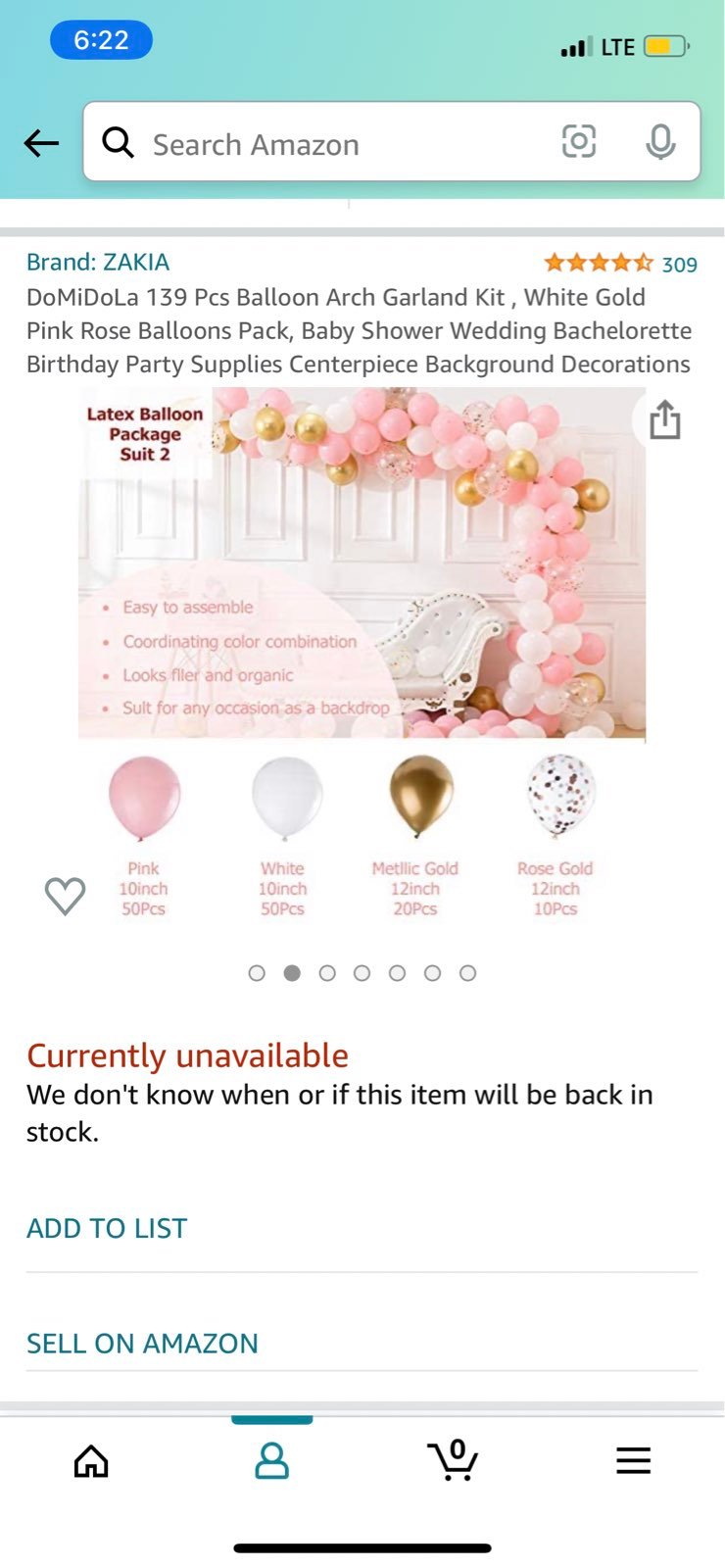This screenshot has height=1568, width=725.
Task: Share this balloon garland product
Action: click(665, 419)
